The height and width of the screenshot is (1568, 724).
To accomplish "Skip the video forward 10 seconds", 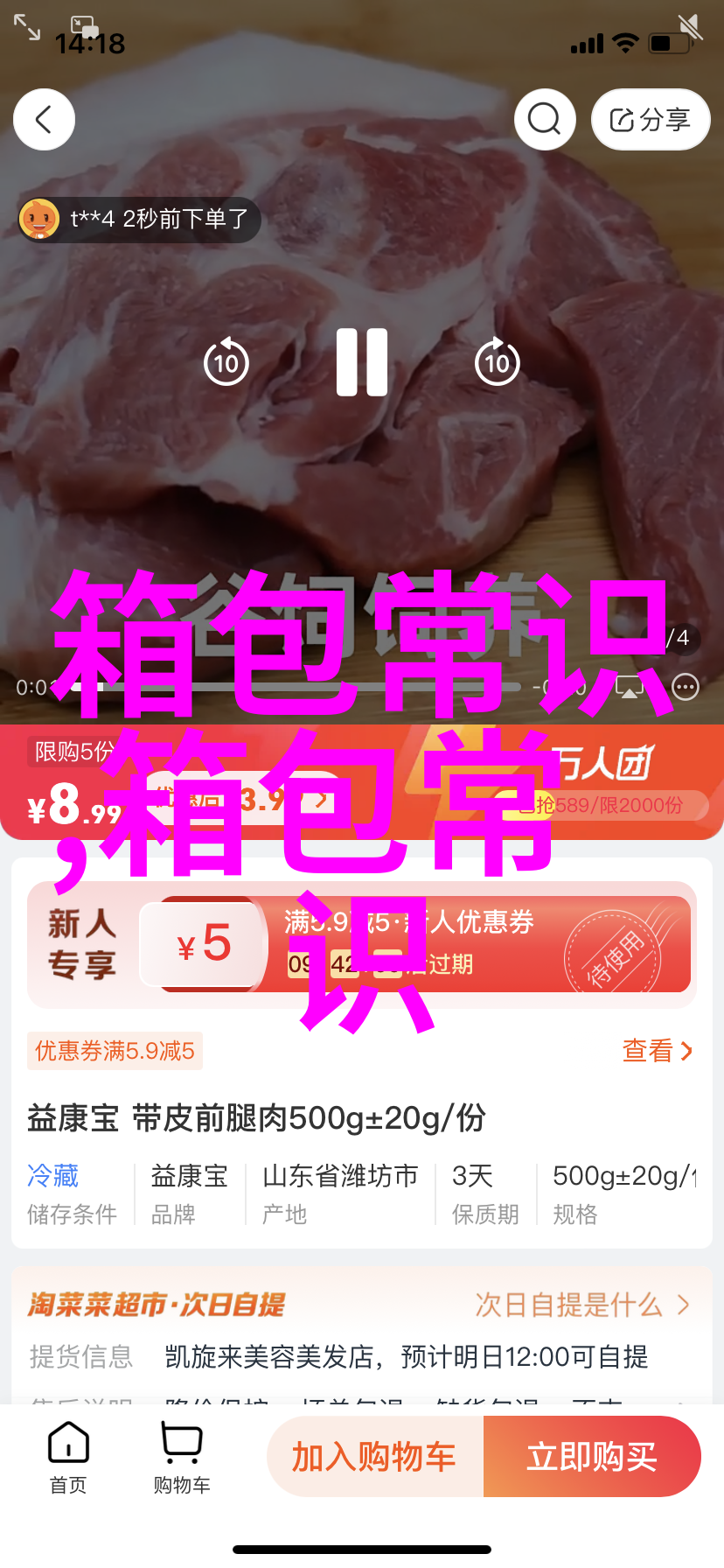I will 497,361.
